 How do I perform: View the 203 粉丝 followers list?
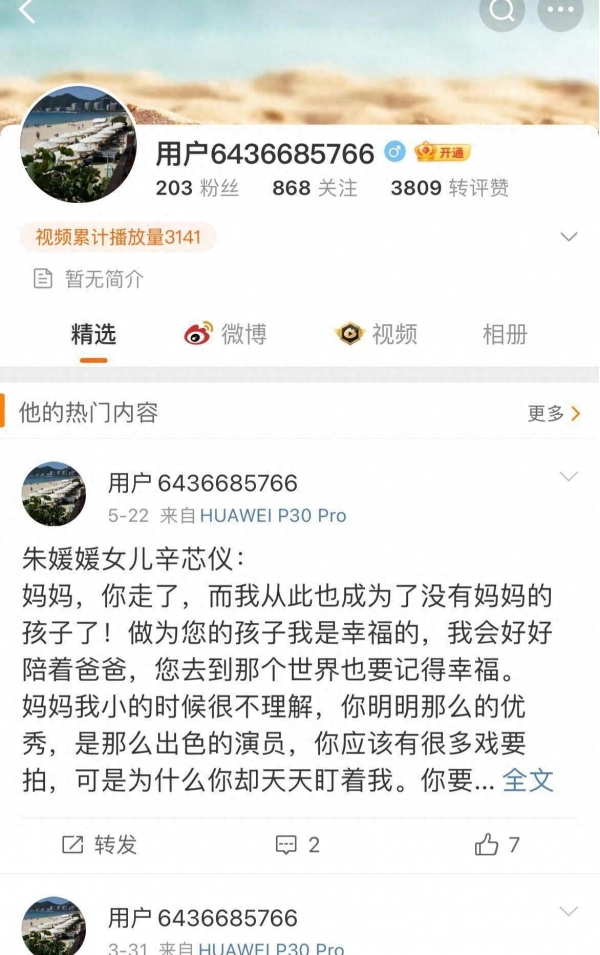coord(197,187)
